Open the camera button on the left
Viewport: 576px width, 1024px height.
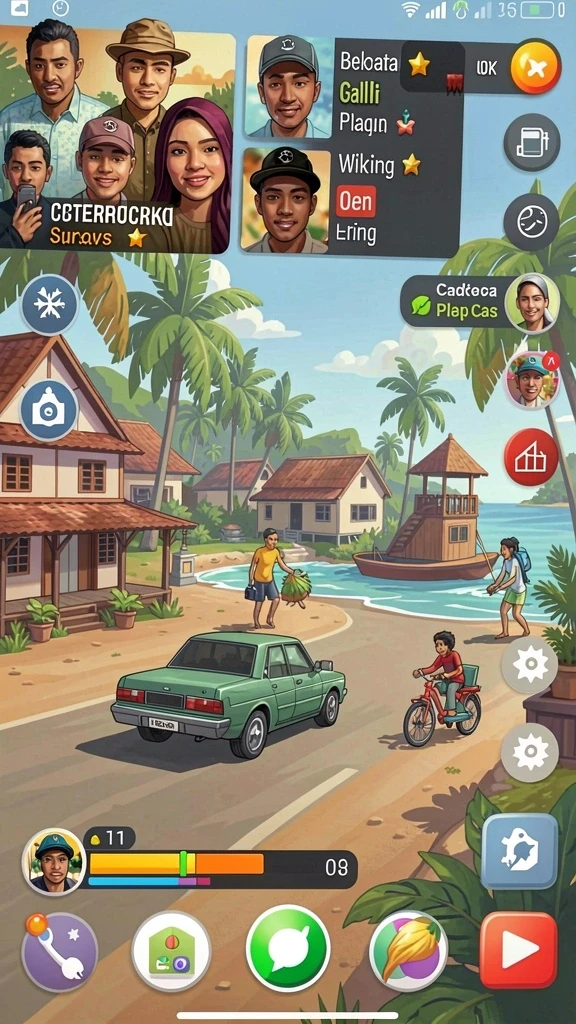coord(50,410)
